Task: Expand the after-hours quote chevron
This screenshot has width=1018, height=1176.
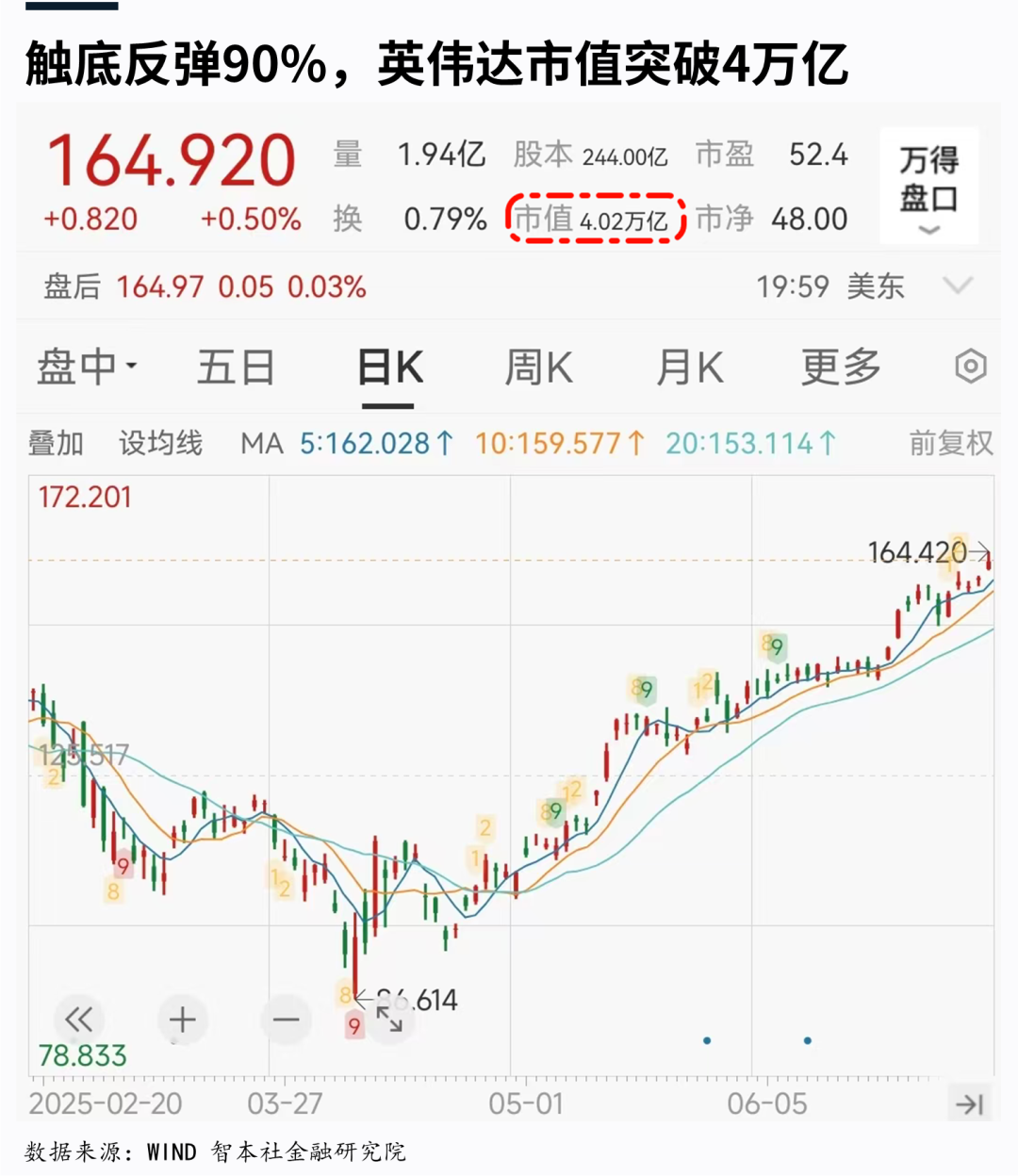Action: (959, 286)
